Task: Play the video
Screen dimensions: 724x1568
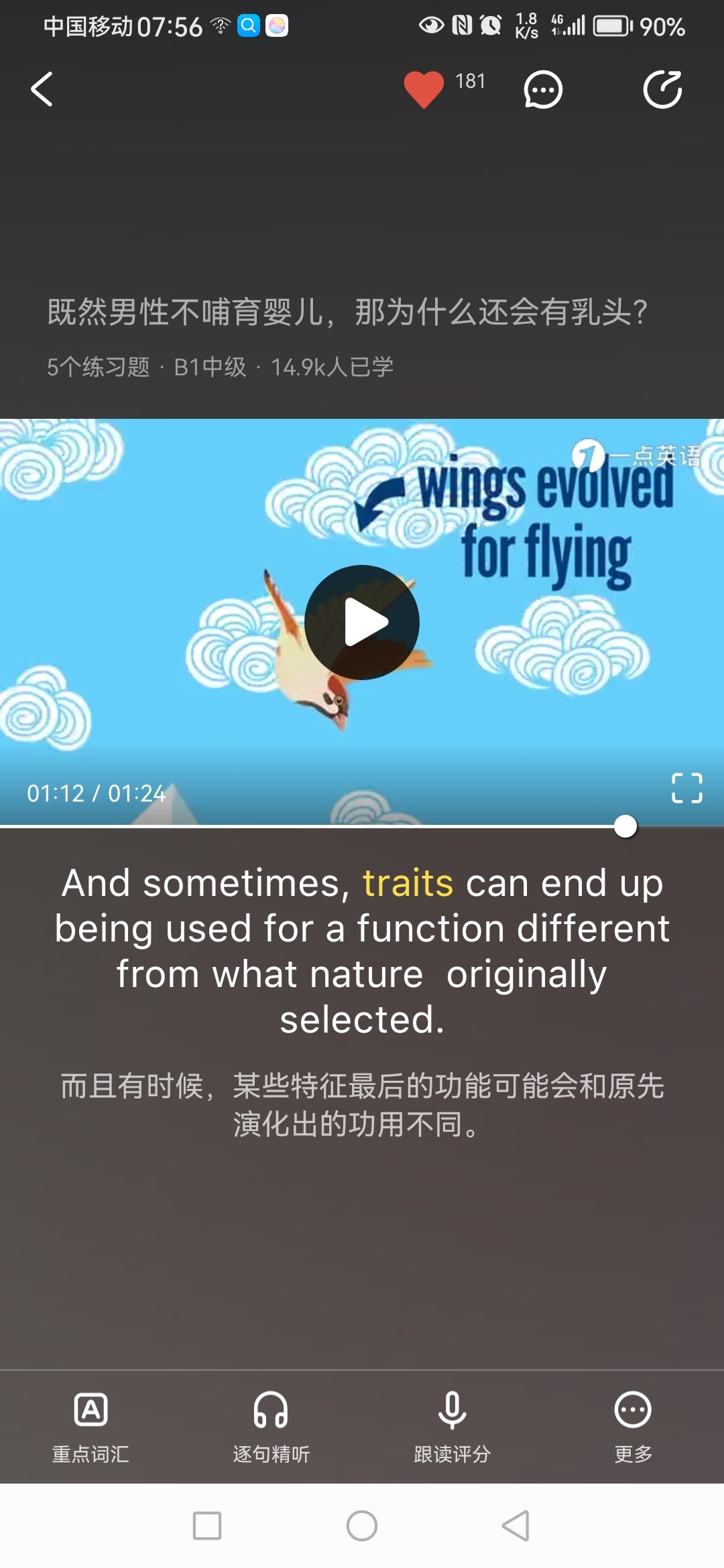Action: [x=362, y=623]
